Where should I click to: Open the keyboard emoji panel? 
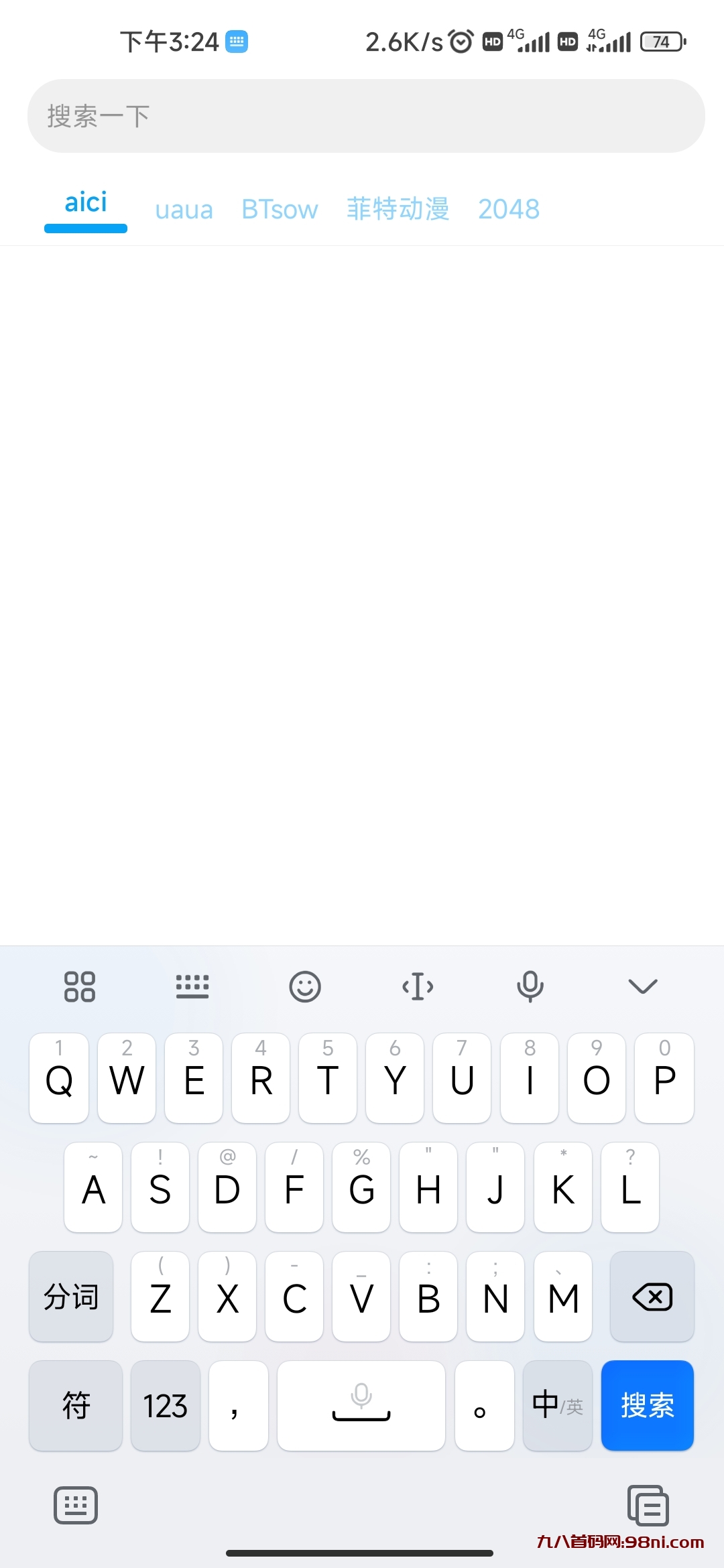(305, 986)
